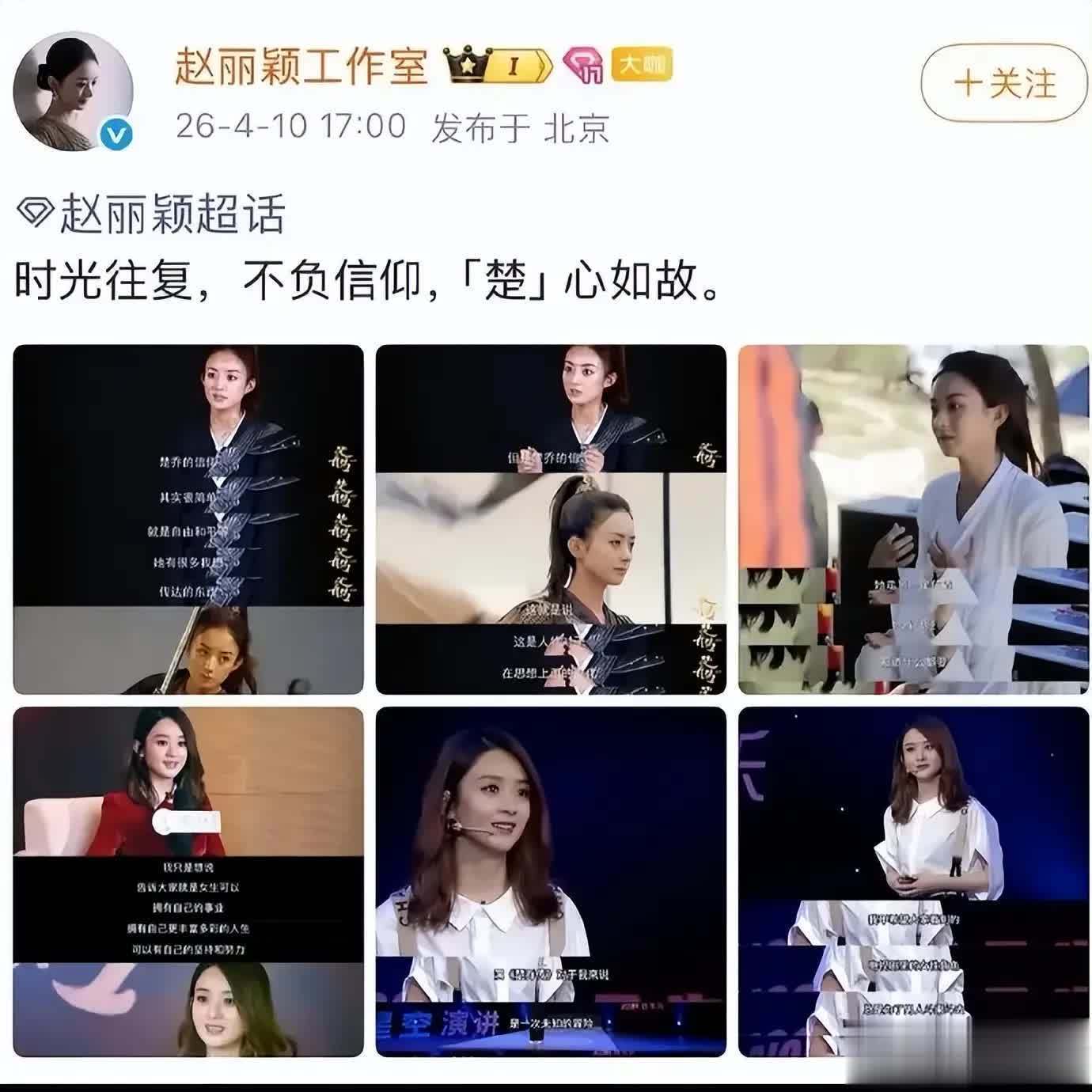This screenshot has height=1092, width=1092.
Task: Open the 赵丽颖工作室 account name
Action: (x=301, y=66)
